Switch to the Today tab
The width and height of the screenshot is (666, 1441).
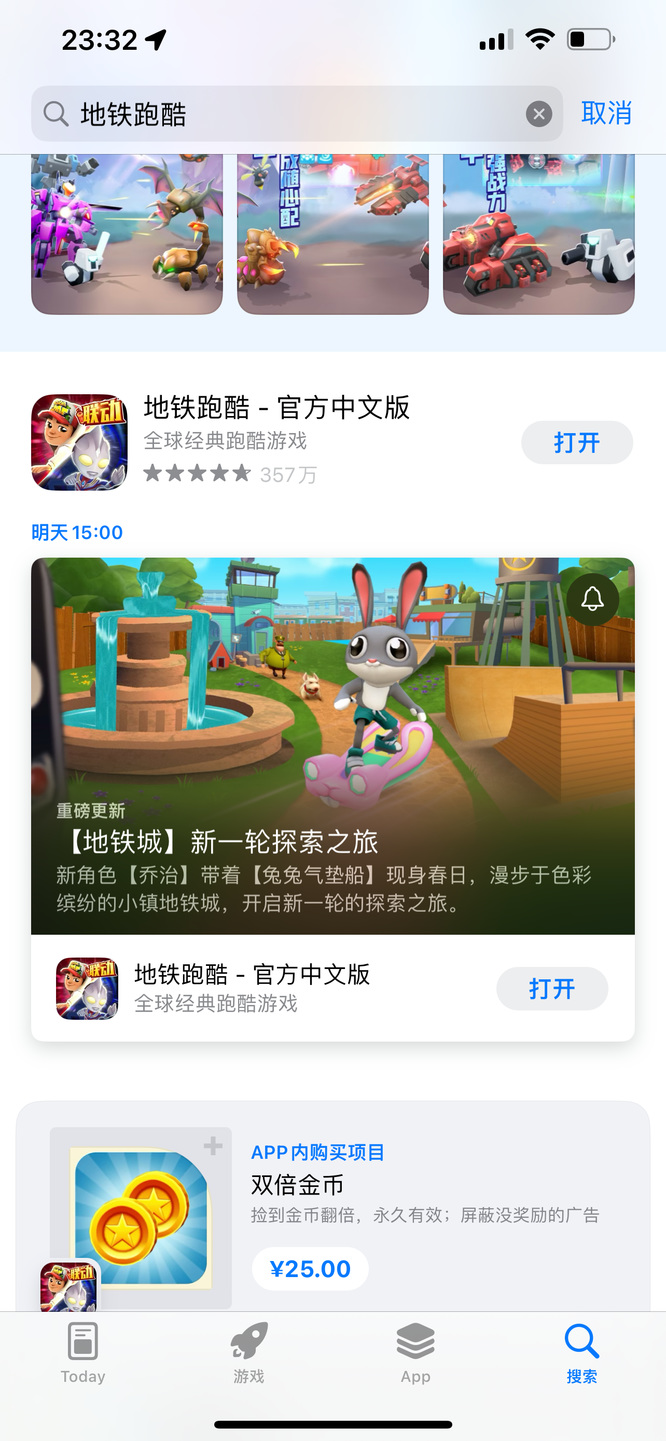click(83, 1353)
